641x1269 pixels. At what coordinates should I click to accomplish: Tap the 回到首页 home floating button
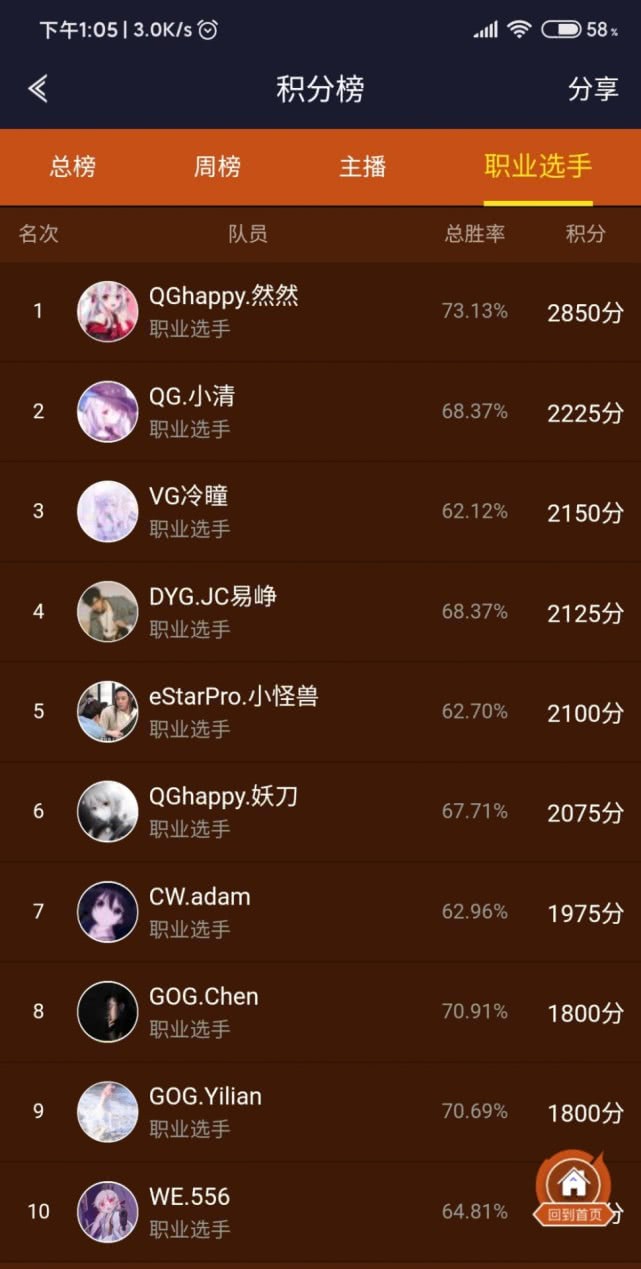[573, 1190]
